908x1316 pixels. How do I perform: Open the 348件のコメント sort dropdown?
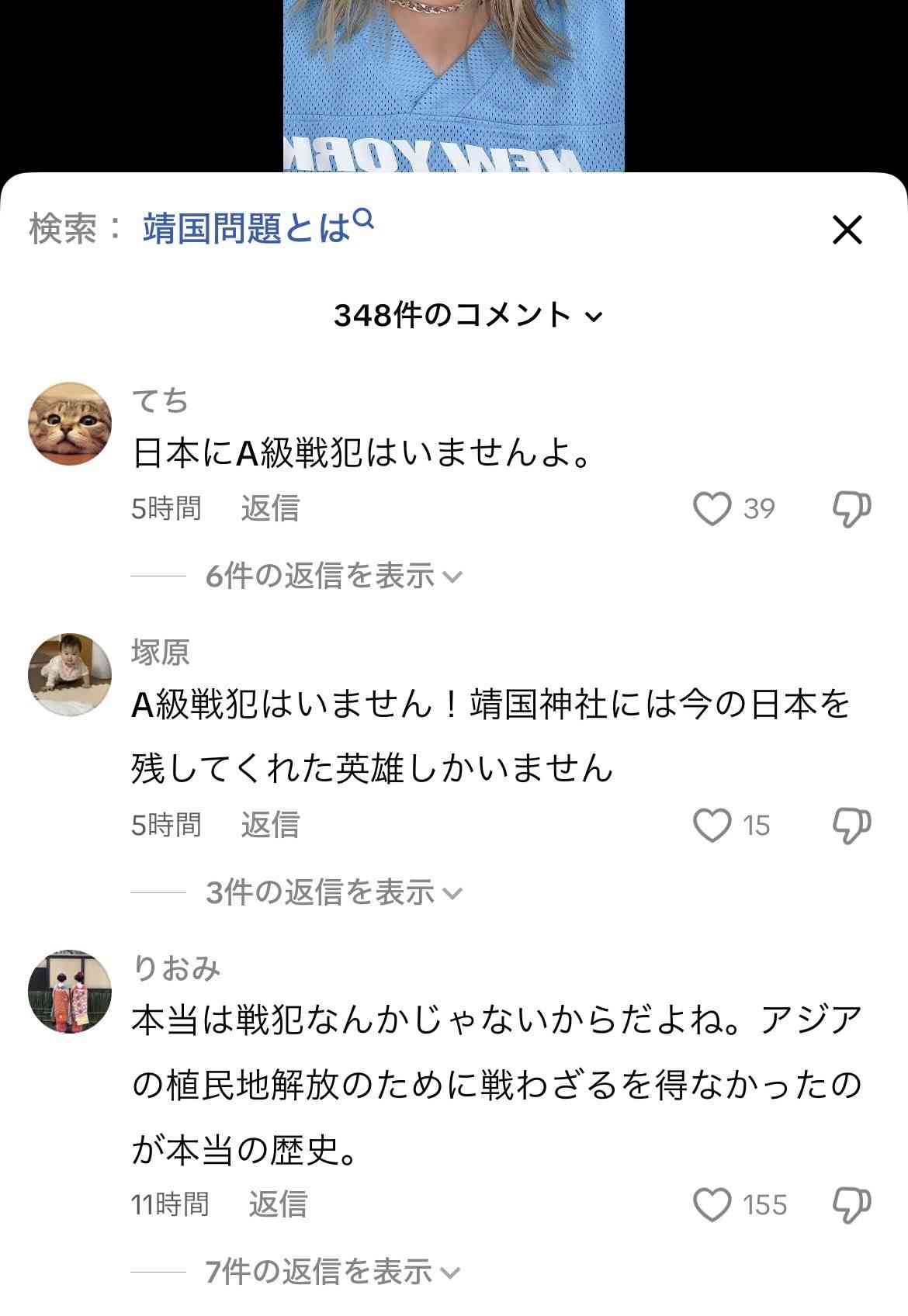468,315
